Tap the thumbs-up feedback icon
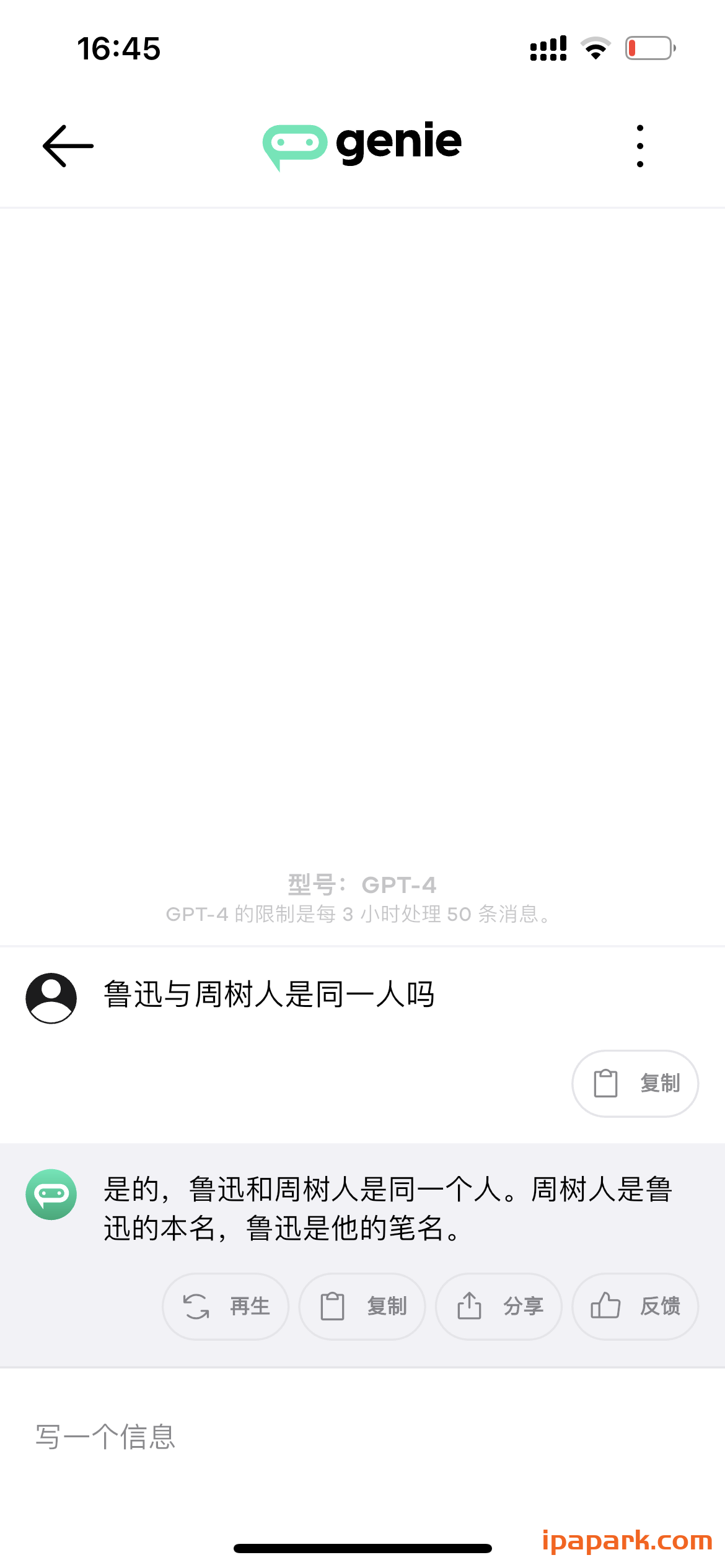The height and width of the screenshot is (1568, 725). (606, 1307)
